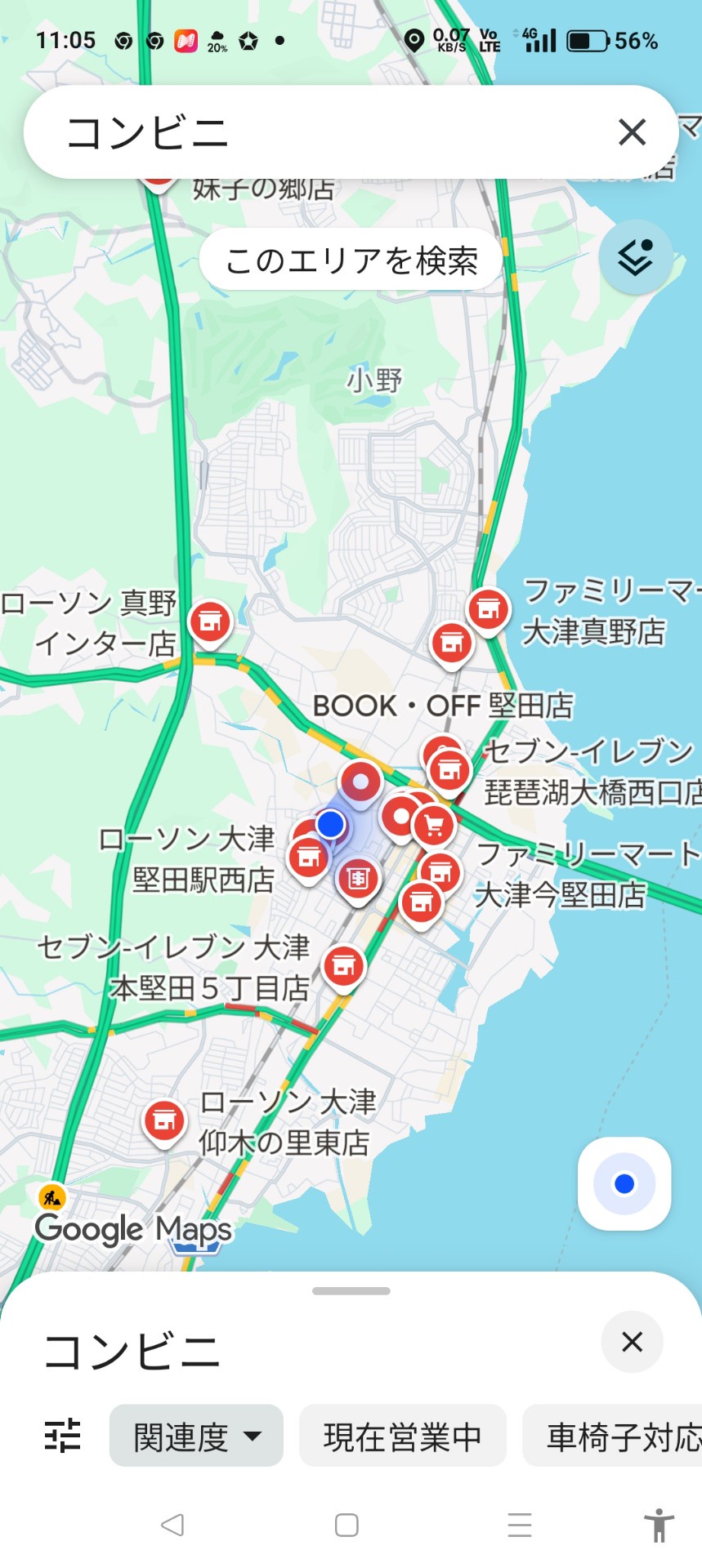This screenshot has height=1568, width=702.
Task: Open the filter options icon
Action: (x=63, y=1435)
